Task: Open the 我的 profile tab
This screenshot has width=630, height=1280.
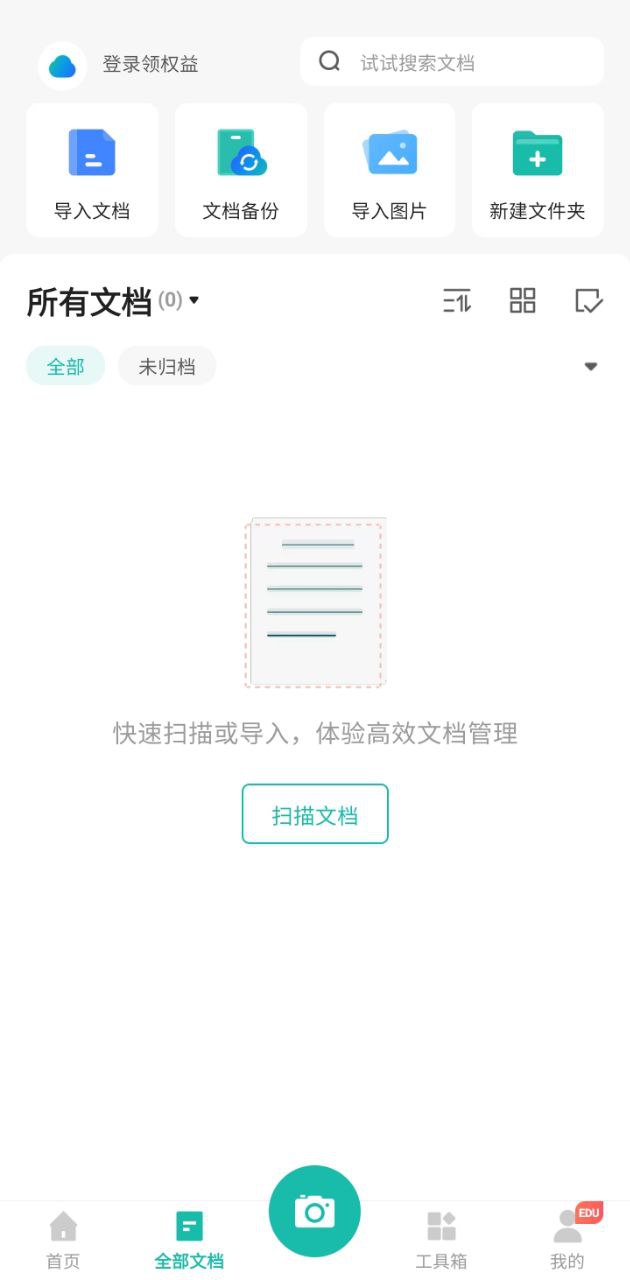Action: [x=567, y=1240]
